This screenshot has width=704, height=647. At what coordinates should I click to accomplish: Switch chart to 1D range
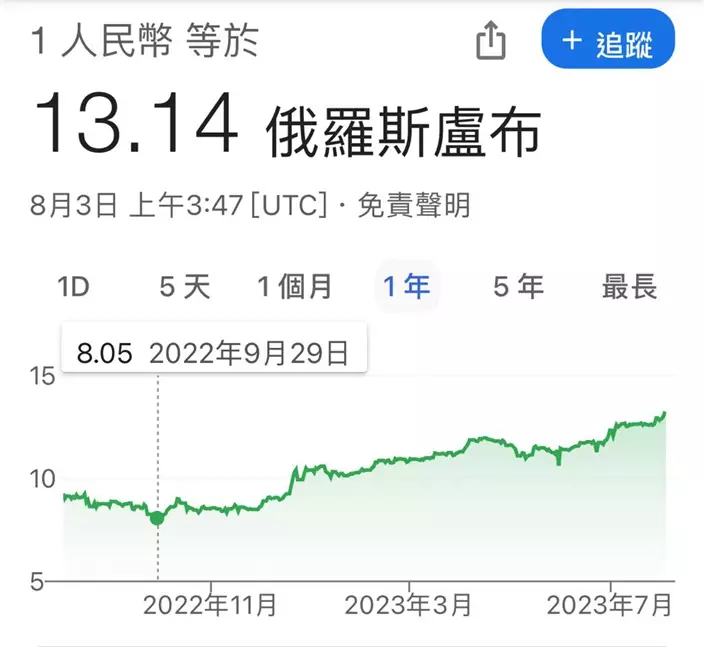(x=73, y=288)
